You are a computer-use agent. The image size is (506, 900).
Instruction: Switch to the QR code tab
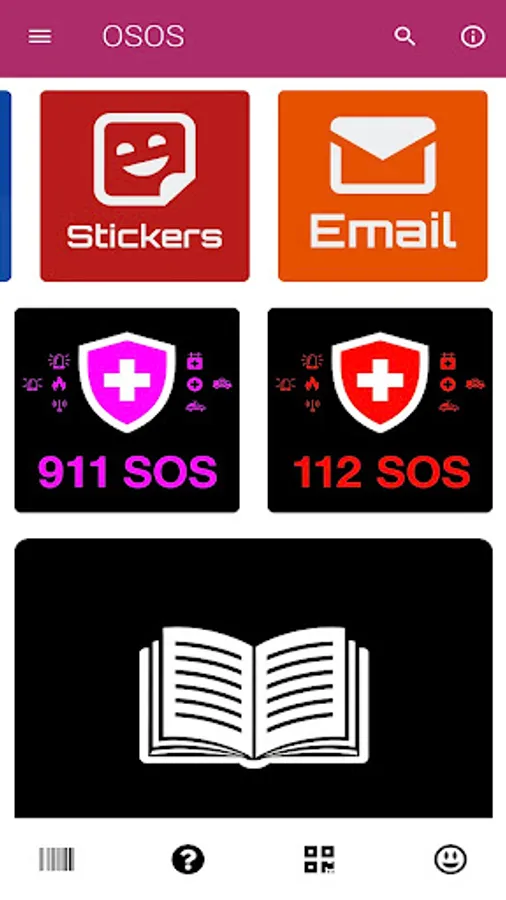click(x=319, y=859)
